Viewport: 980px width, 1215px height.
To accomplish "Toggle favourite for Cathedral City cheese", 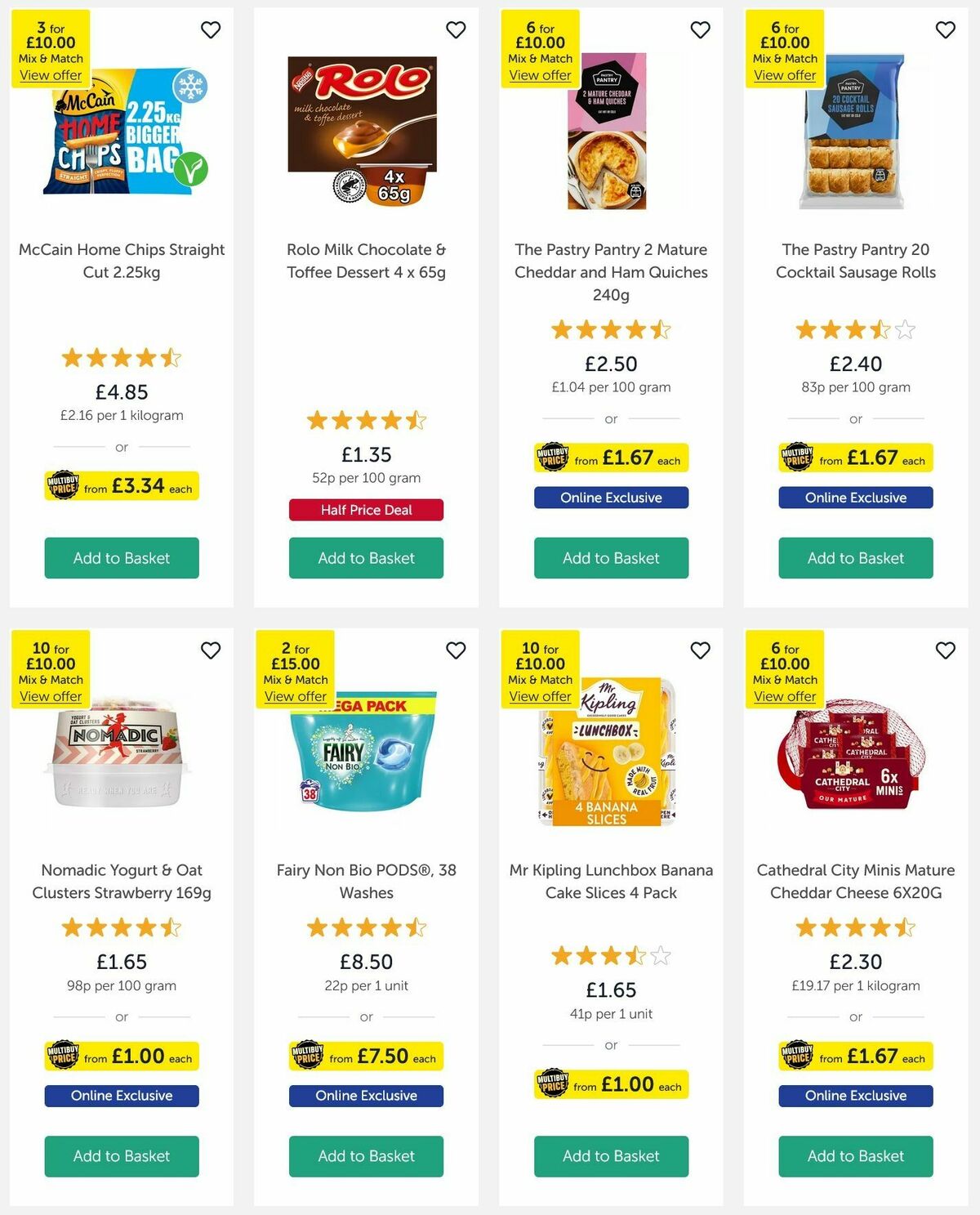I will pos(945,650).
